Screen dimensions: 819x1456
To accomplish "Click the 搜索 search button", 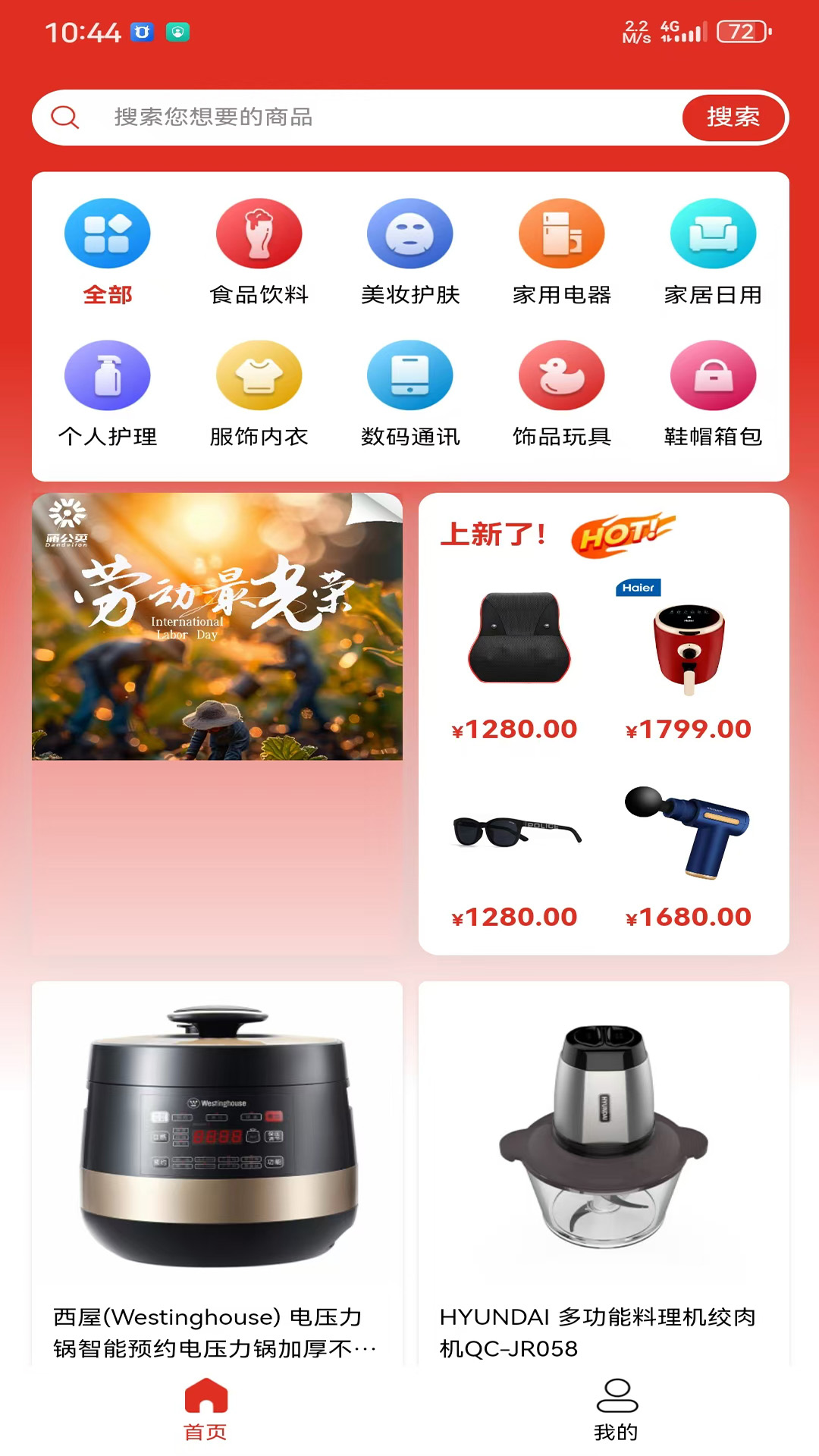I will [733, 118].
